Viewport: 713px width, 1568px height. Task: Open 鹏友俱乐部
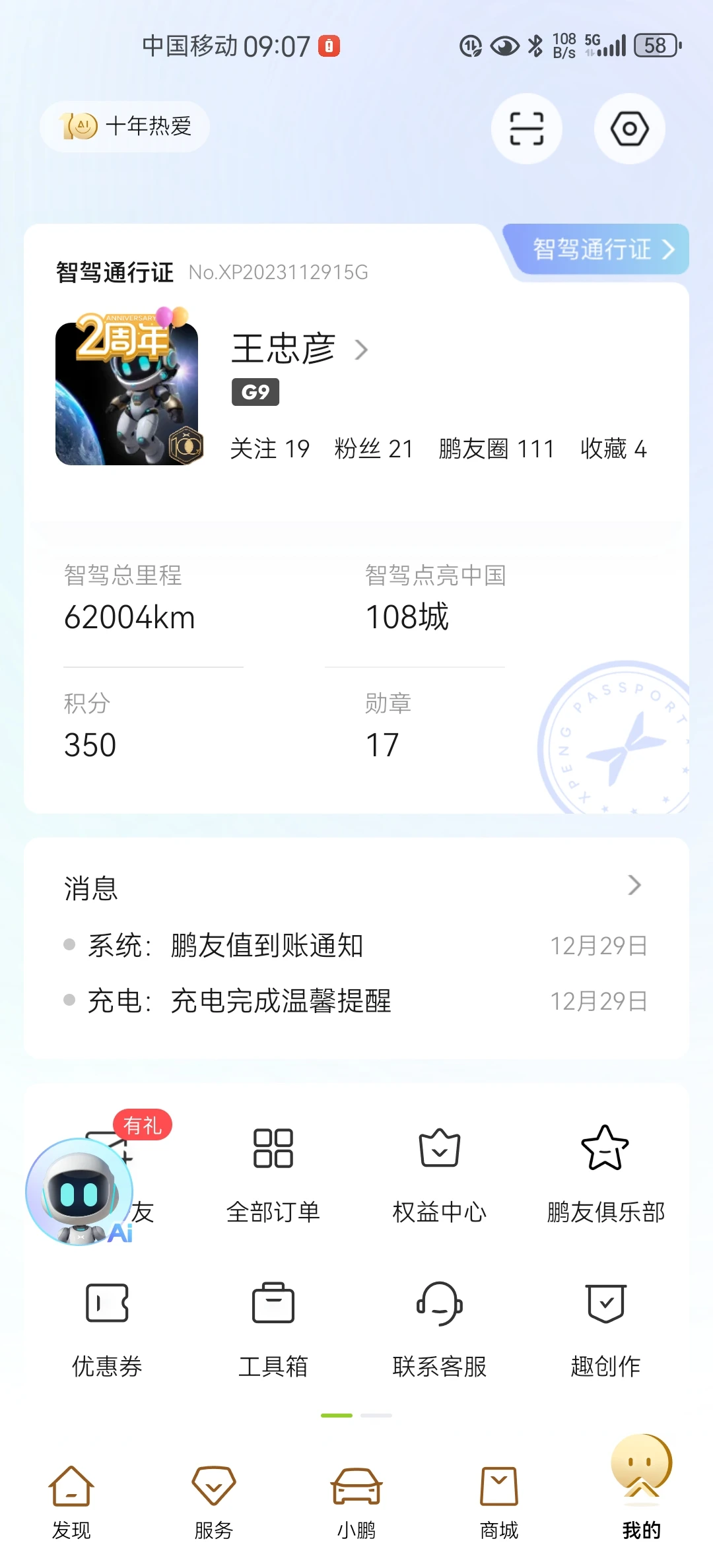click(605, 1171)
